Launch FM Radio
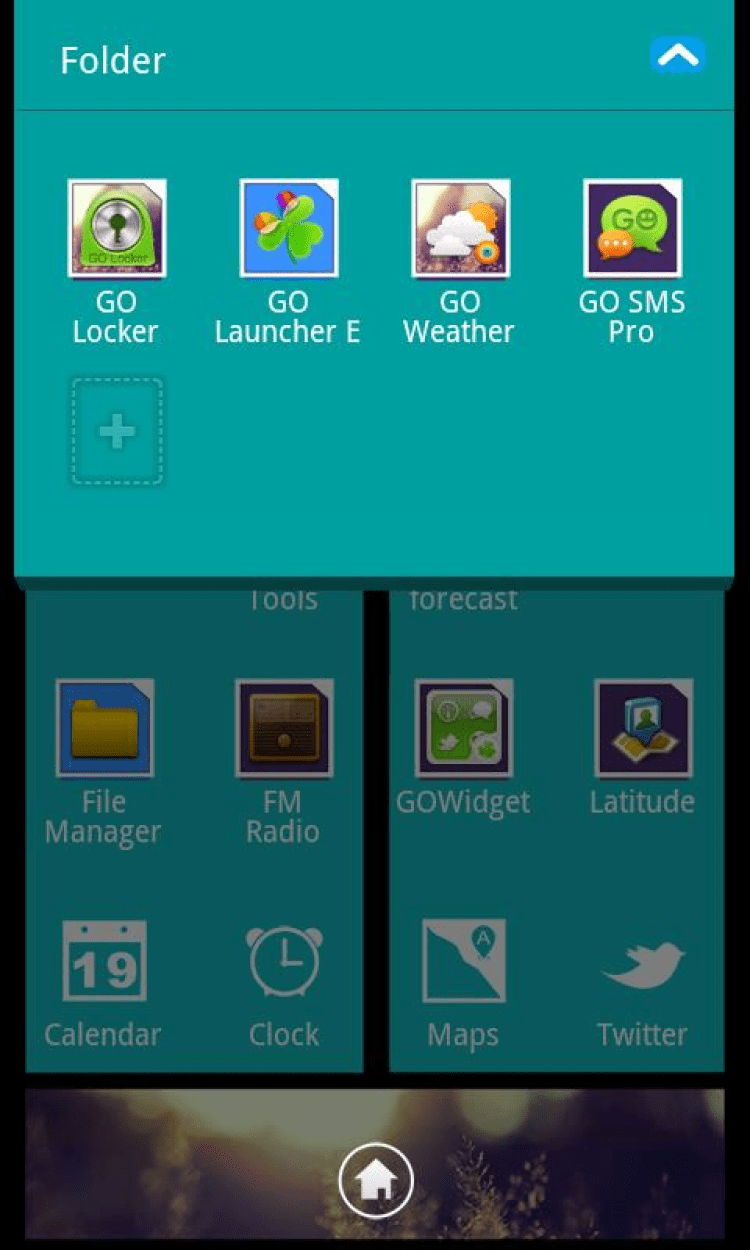This screenshot has width=750, height=1250. [x=283, y=729]
